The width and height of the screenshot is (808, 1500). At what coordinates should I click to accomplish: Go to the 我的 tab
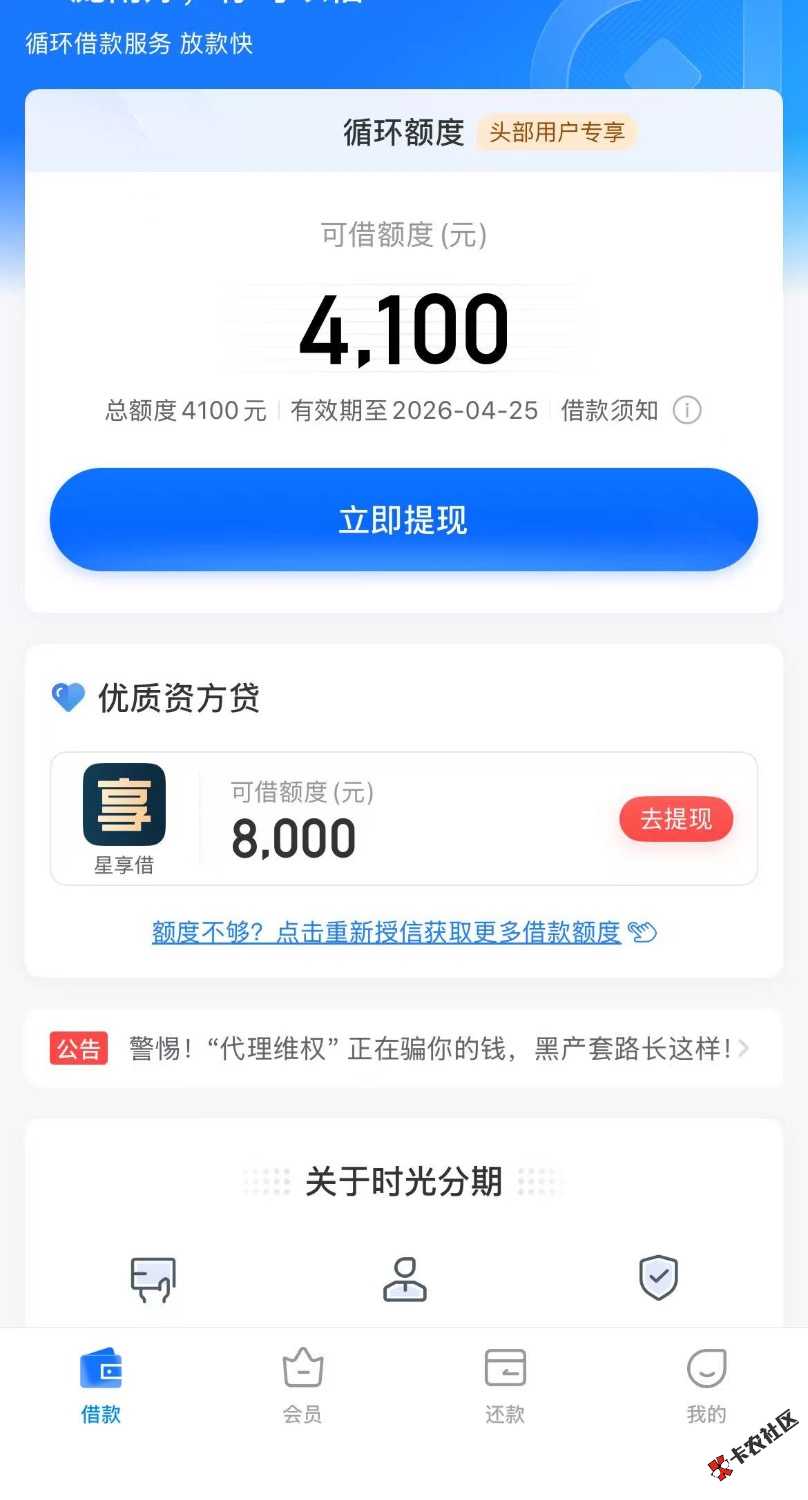click(x=706, y=1385)
